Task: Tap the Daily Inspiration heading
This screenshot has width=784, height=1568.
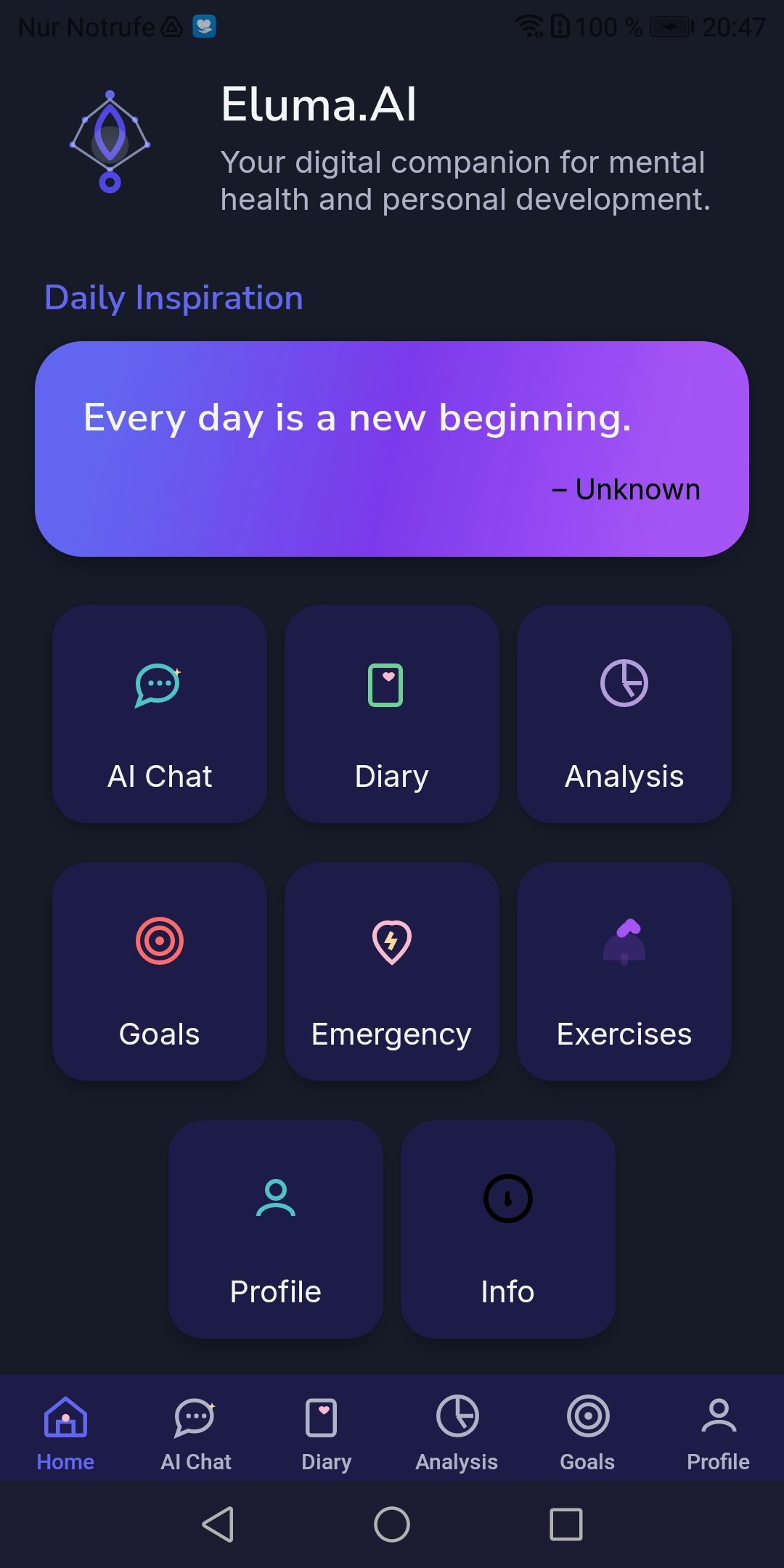Action: (174, 298)
